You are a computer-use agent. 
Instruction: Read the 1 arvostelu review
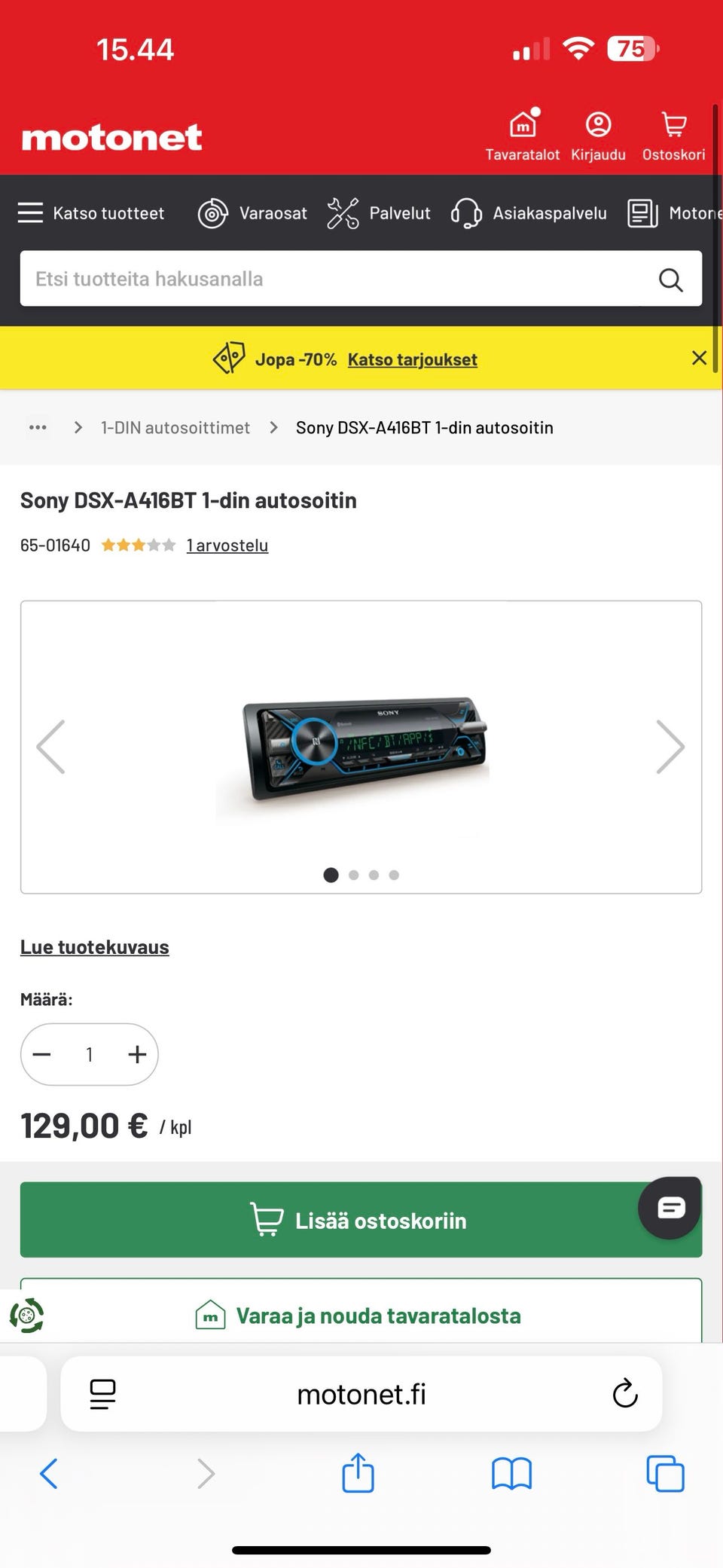click(x=227, y=546)
